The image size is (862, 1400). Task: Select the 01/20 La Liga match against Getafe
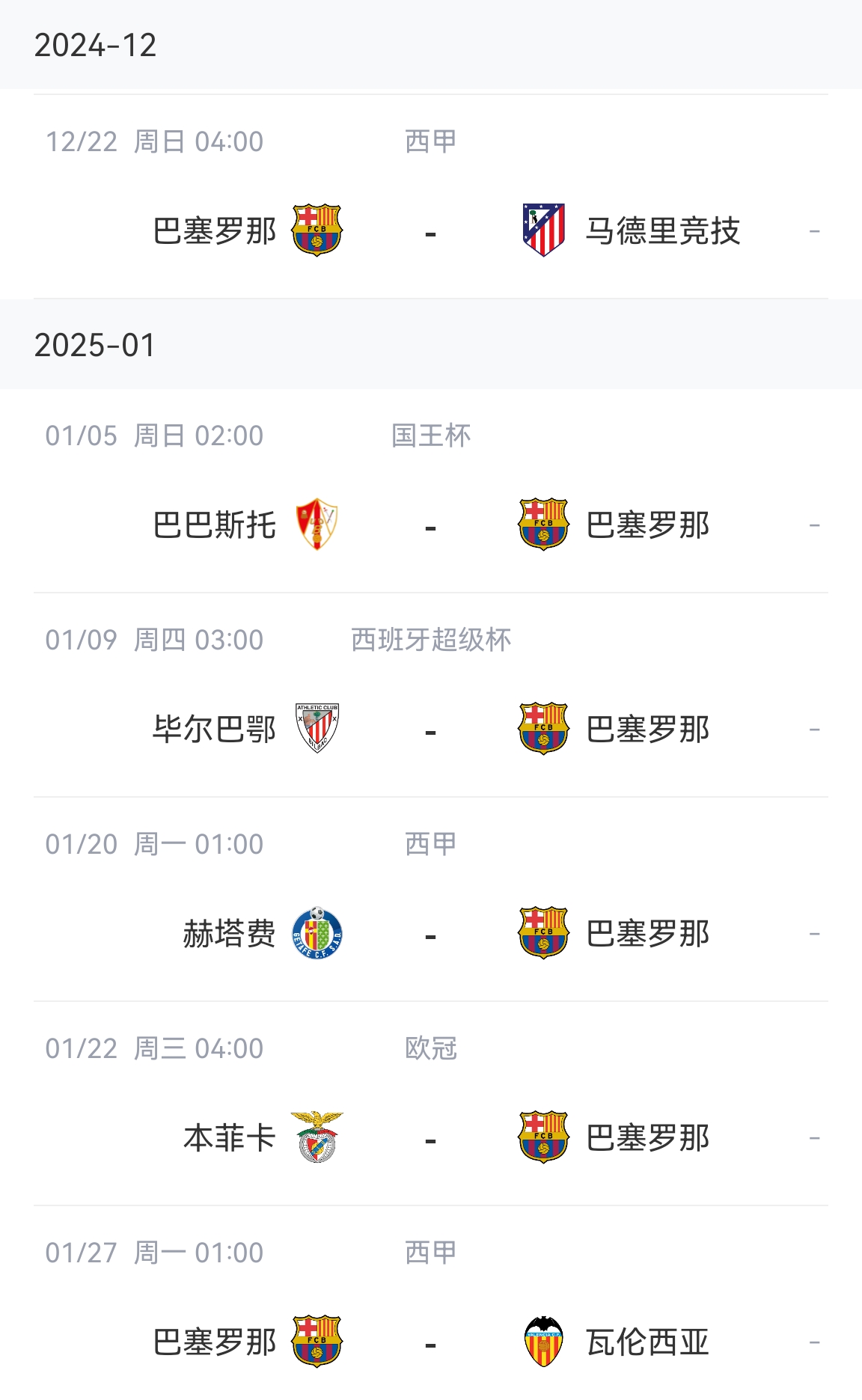point(430,934)
